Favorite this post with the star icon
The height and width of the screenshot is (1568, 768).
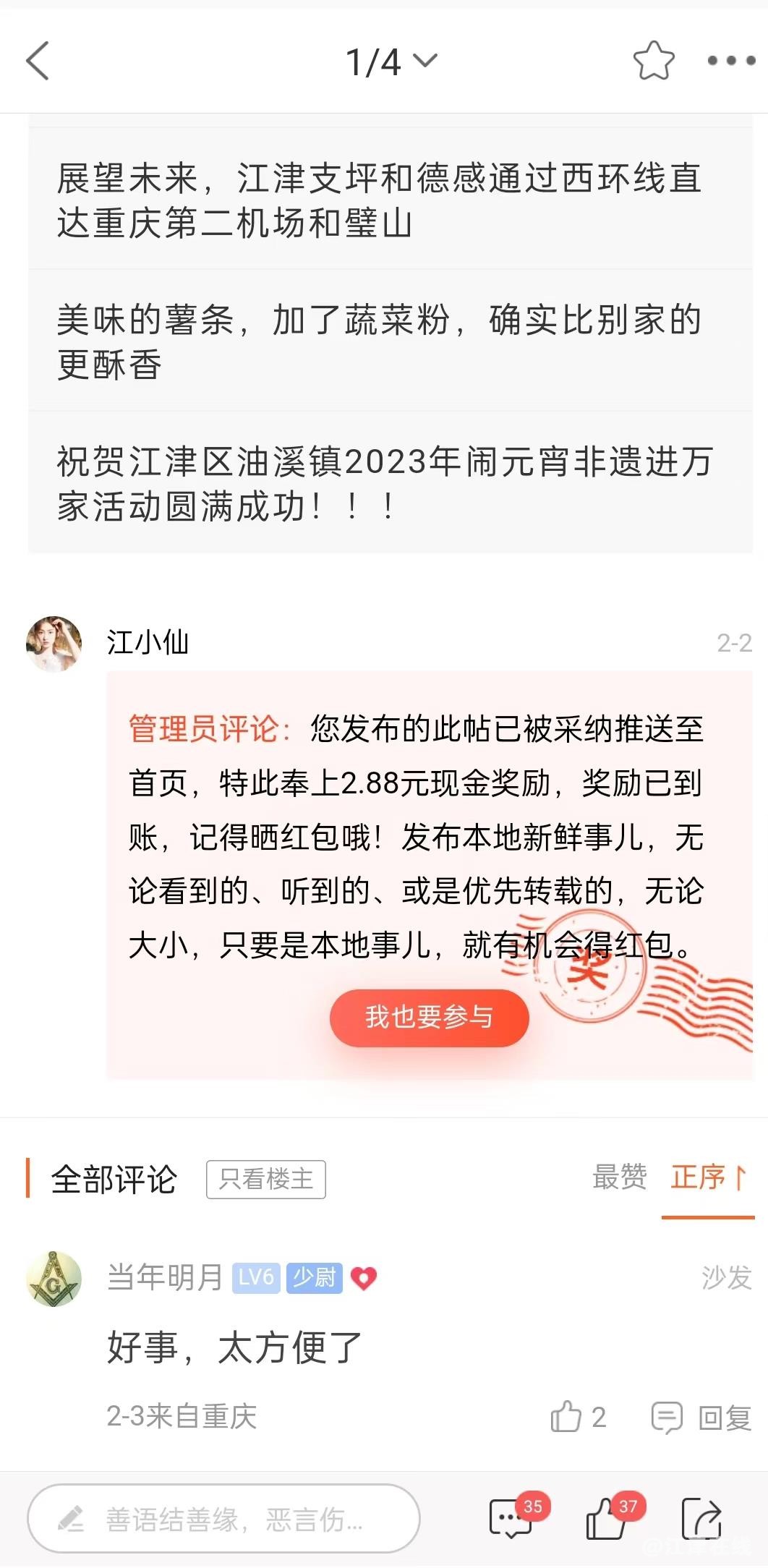coord(653,61)
